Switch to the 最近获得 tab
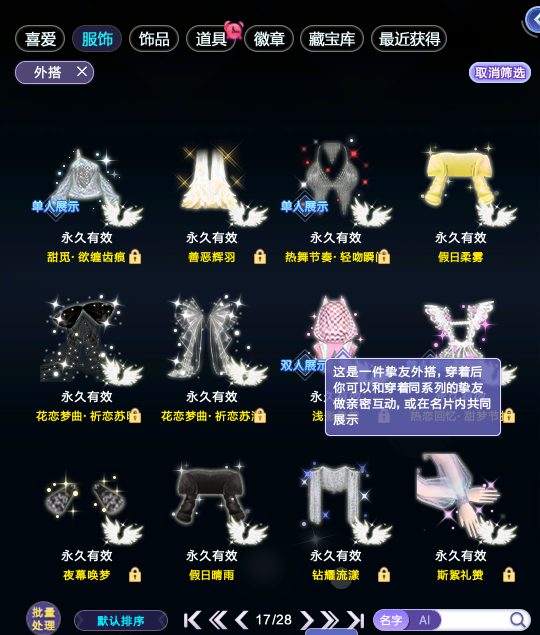Image resolution: width=540 pixels, height=635 pixels. [409, 39]
